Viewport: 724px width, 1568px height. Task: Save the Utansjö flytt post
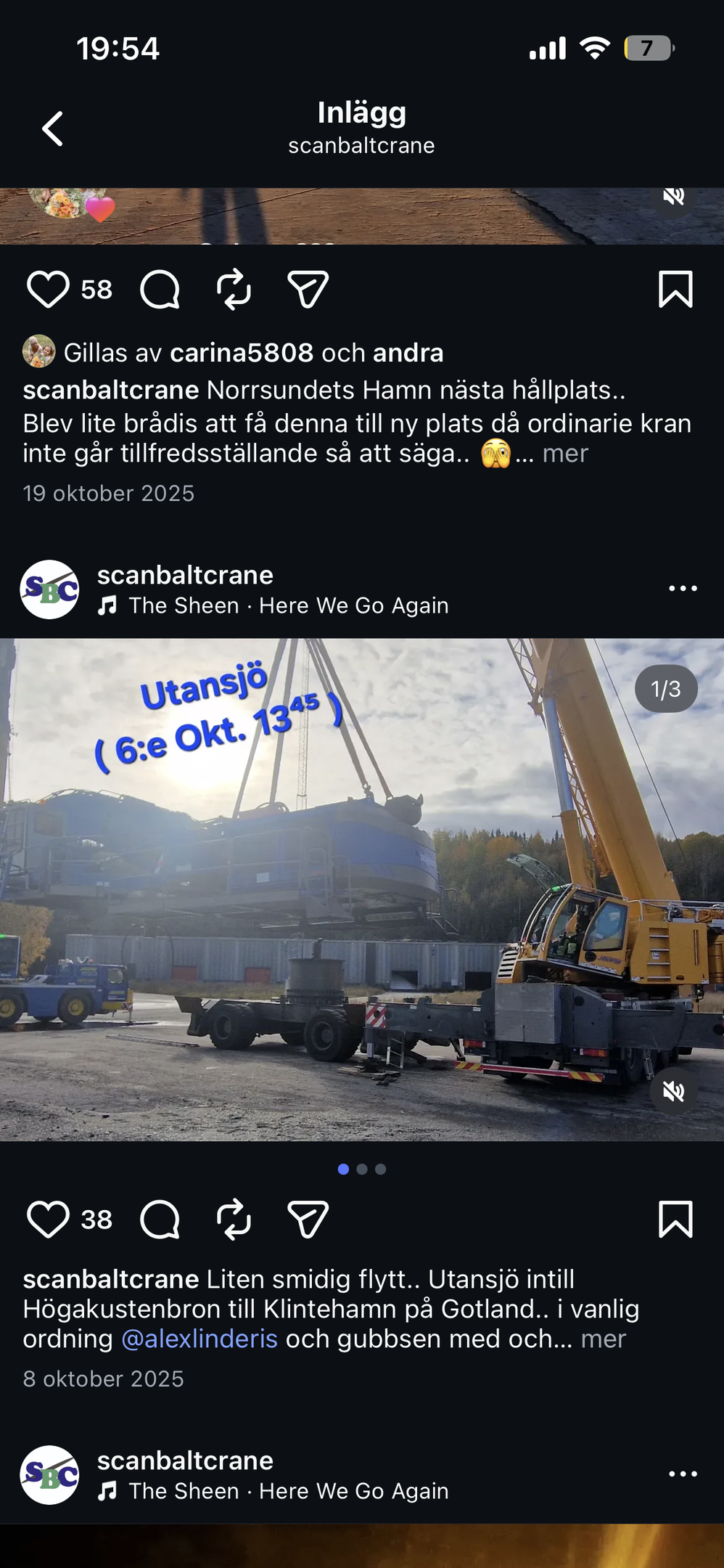(675, 1219)
